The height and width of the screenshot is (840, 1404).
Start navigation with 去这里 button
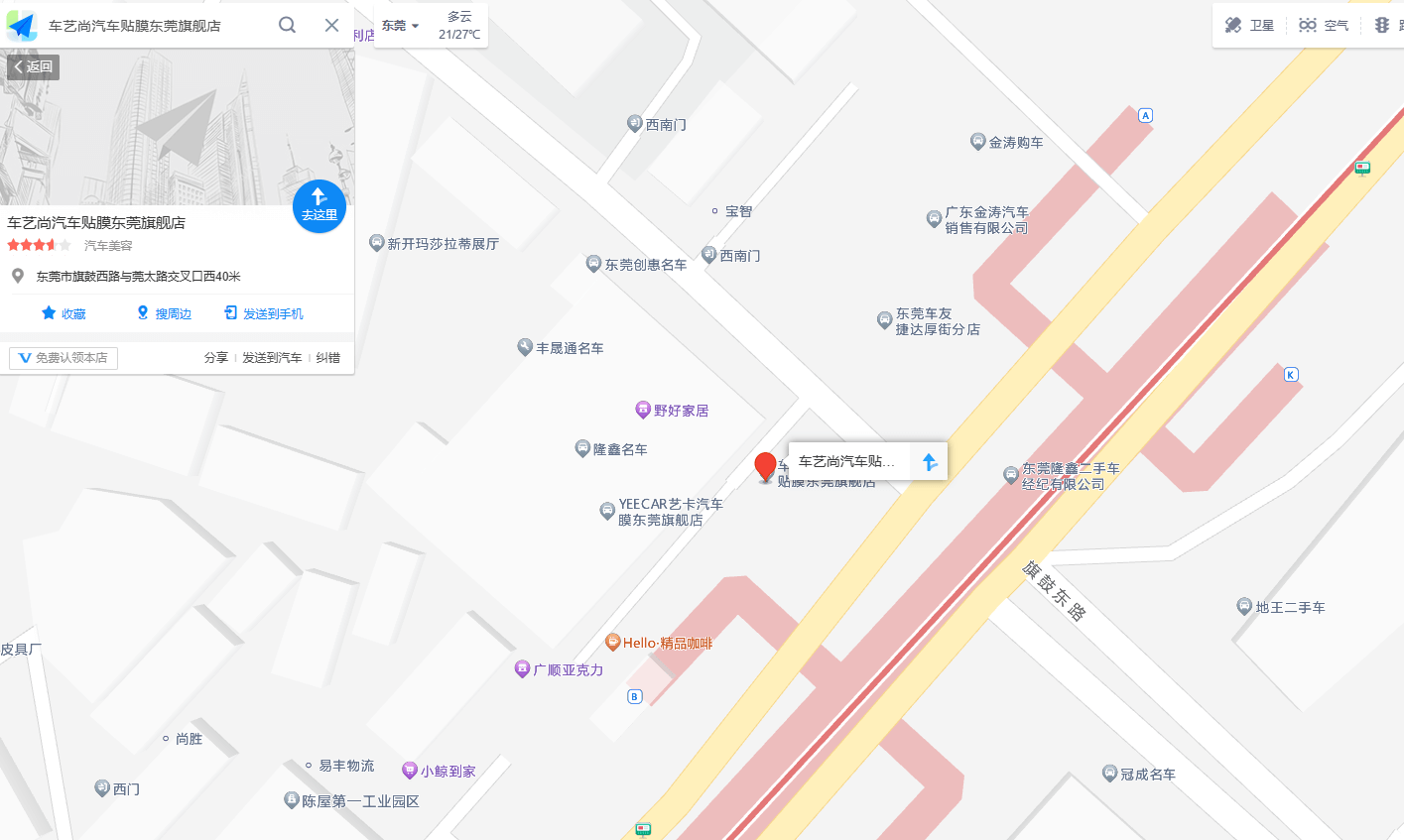click(319, 205)
